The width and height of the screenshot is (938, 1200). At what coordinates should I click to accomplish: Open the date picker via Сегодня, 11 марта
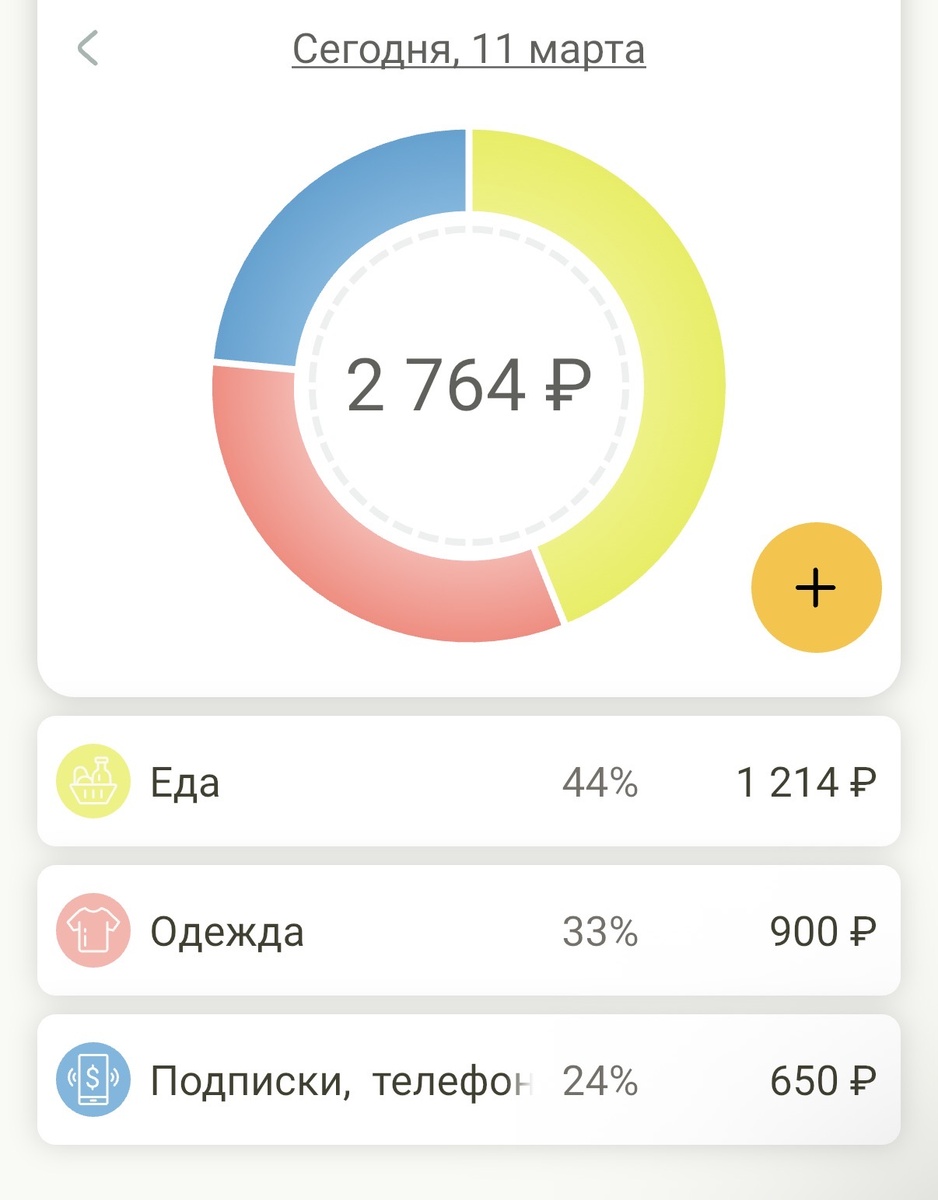[468, 48]
